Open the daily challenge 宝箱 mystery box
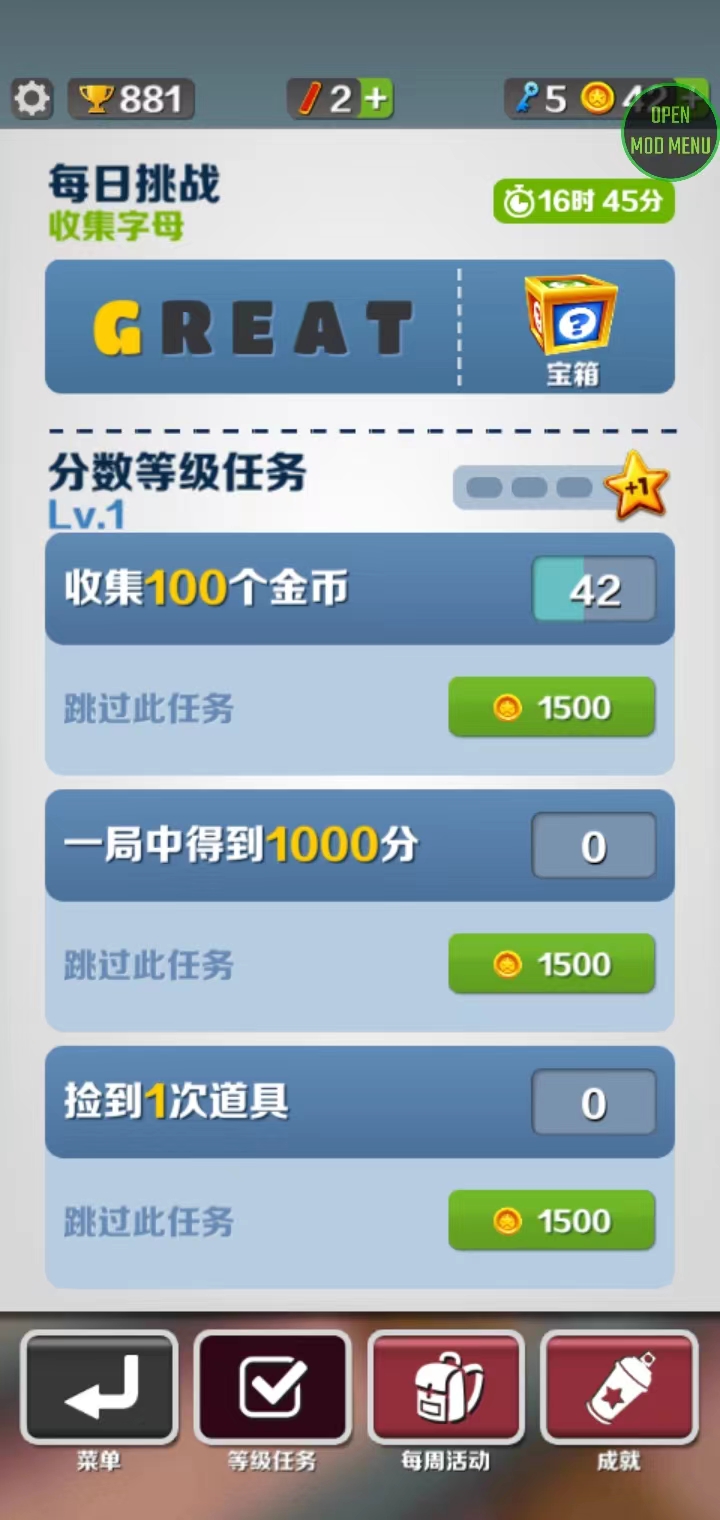 pos(571,327)
